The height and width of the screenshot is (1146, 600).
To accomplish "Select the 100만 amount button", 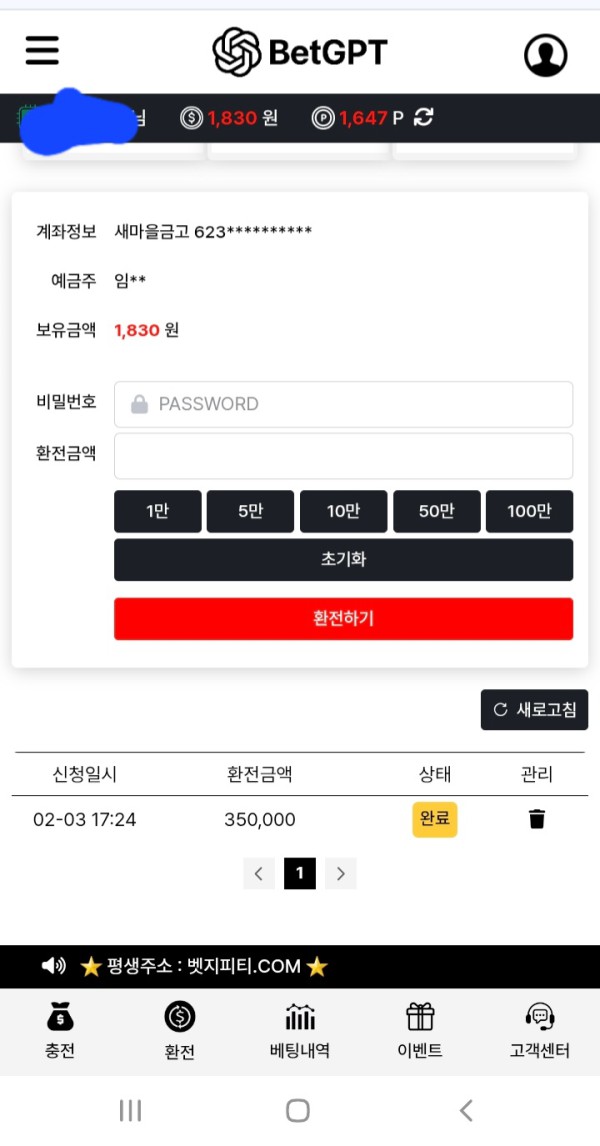I will [x=529, y=511].
